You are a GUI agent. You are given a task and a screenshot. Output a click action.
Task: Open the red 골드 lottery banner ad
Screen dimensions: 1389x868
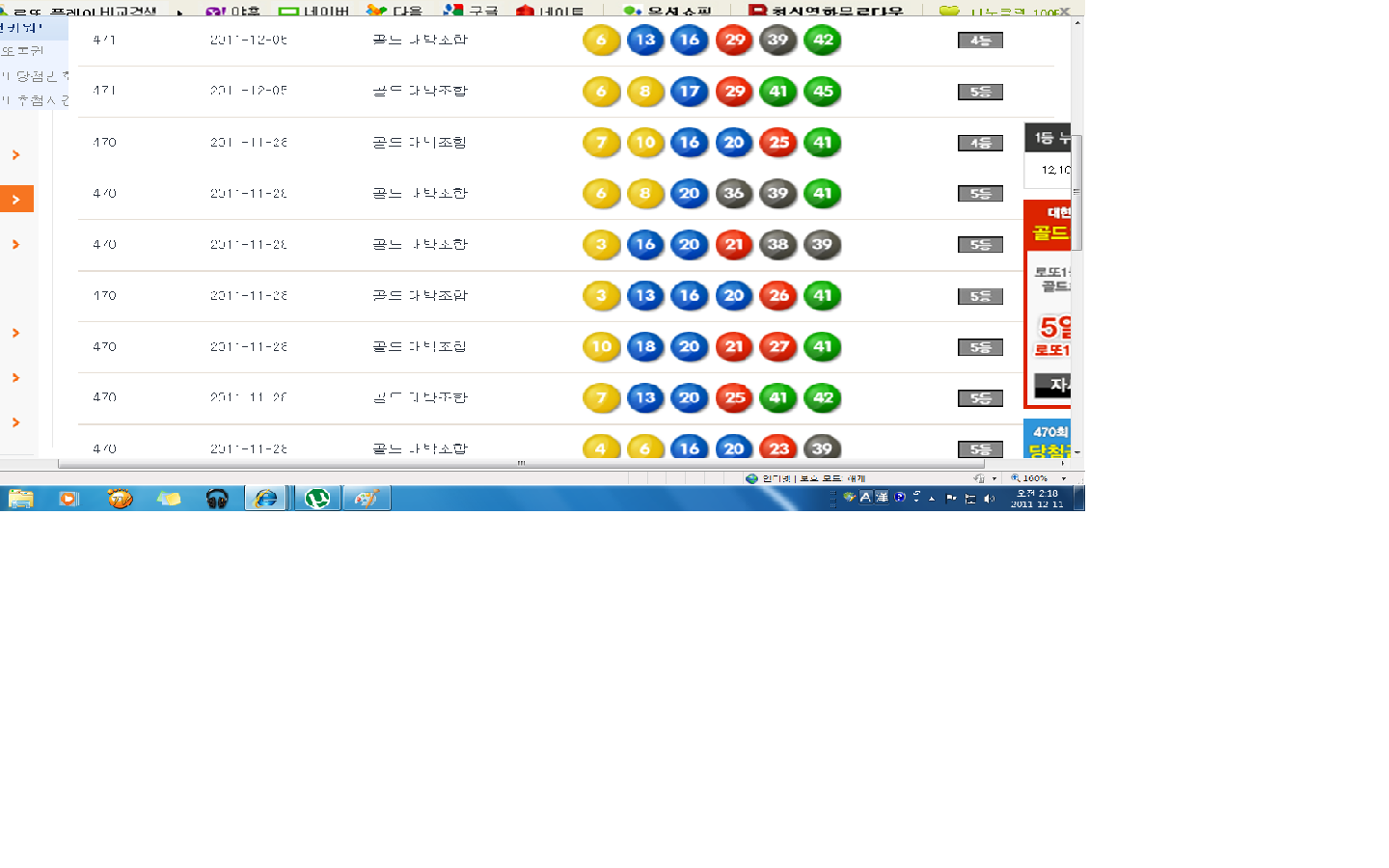click(1048, 304)
